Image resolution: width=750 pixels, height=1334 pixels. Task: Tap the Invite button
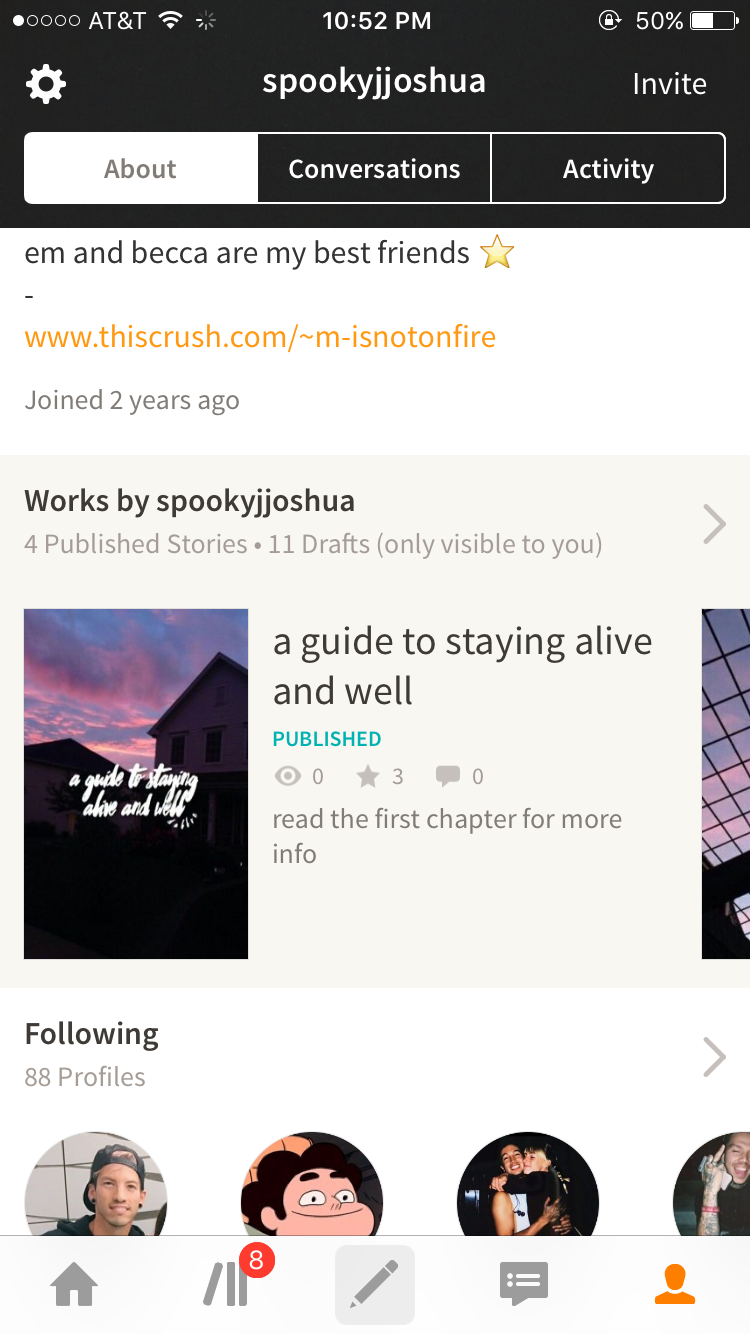pyautogui.click(x=669, y=84)
